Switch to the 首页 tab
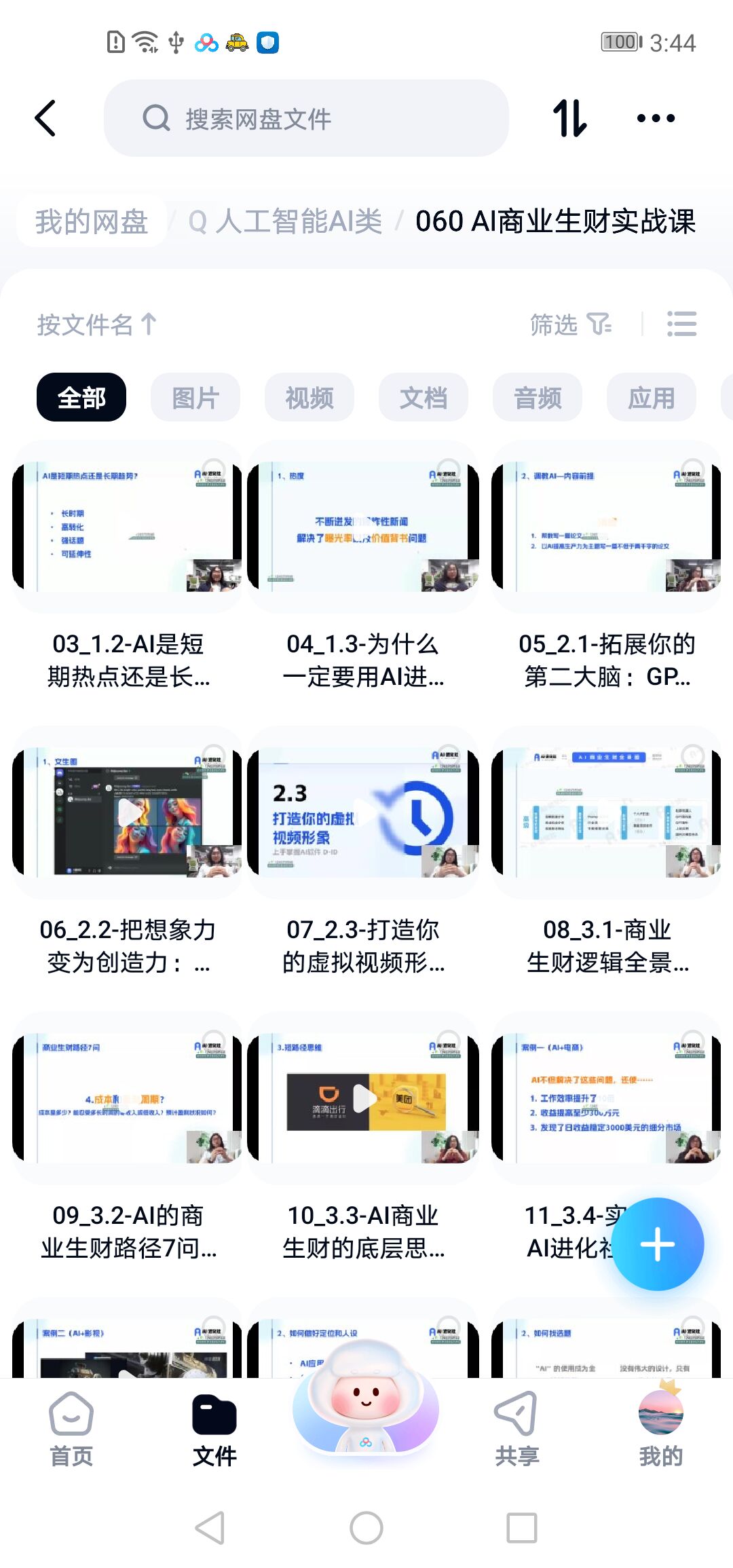Viewport: 733px width, 1568px height. (x=71, y=1428)
